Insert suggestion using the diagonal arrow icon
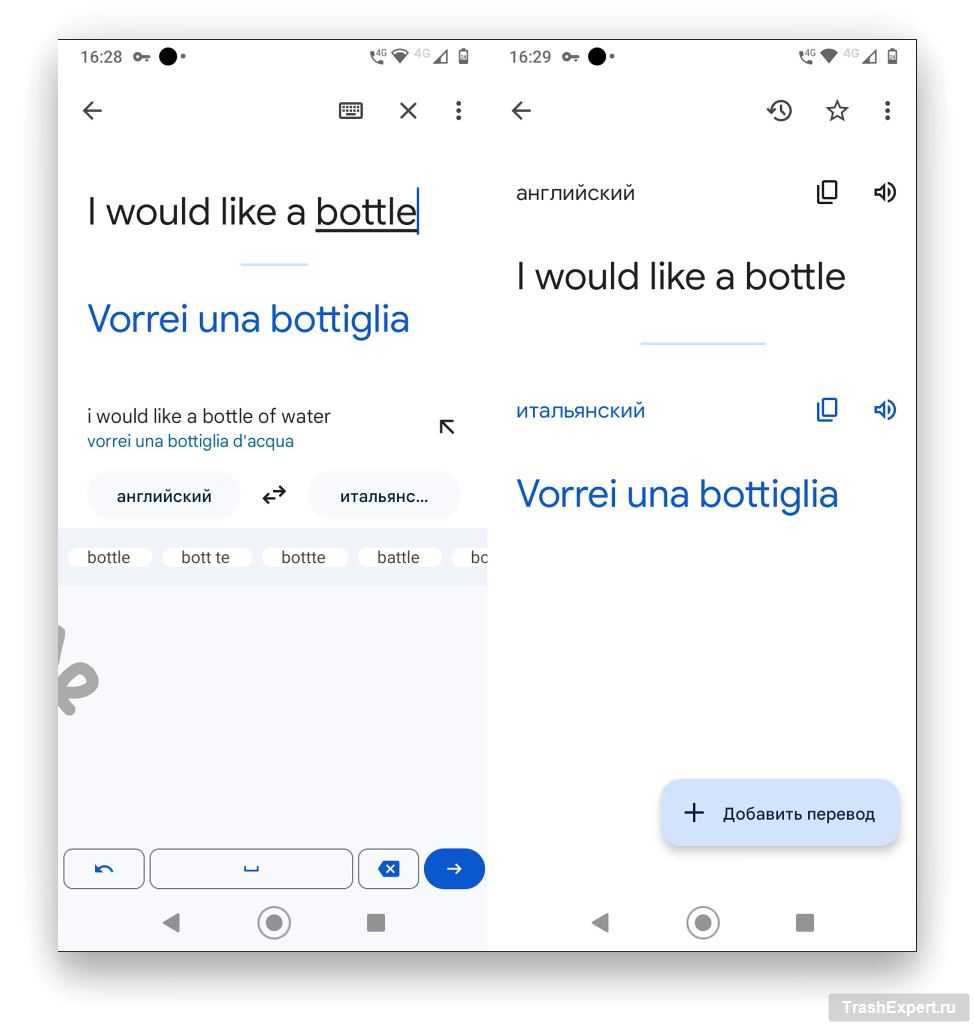Viewport: 975px width, 1027px height. click(447, 427)
